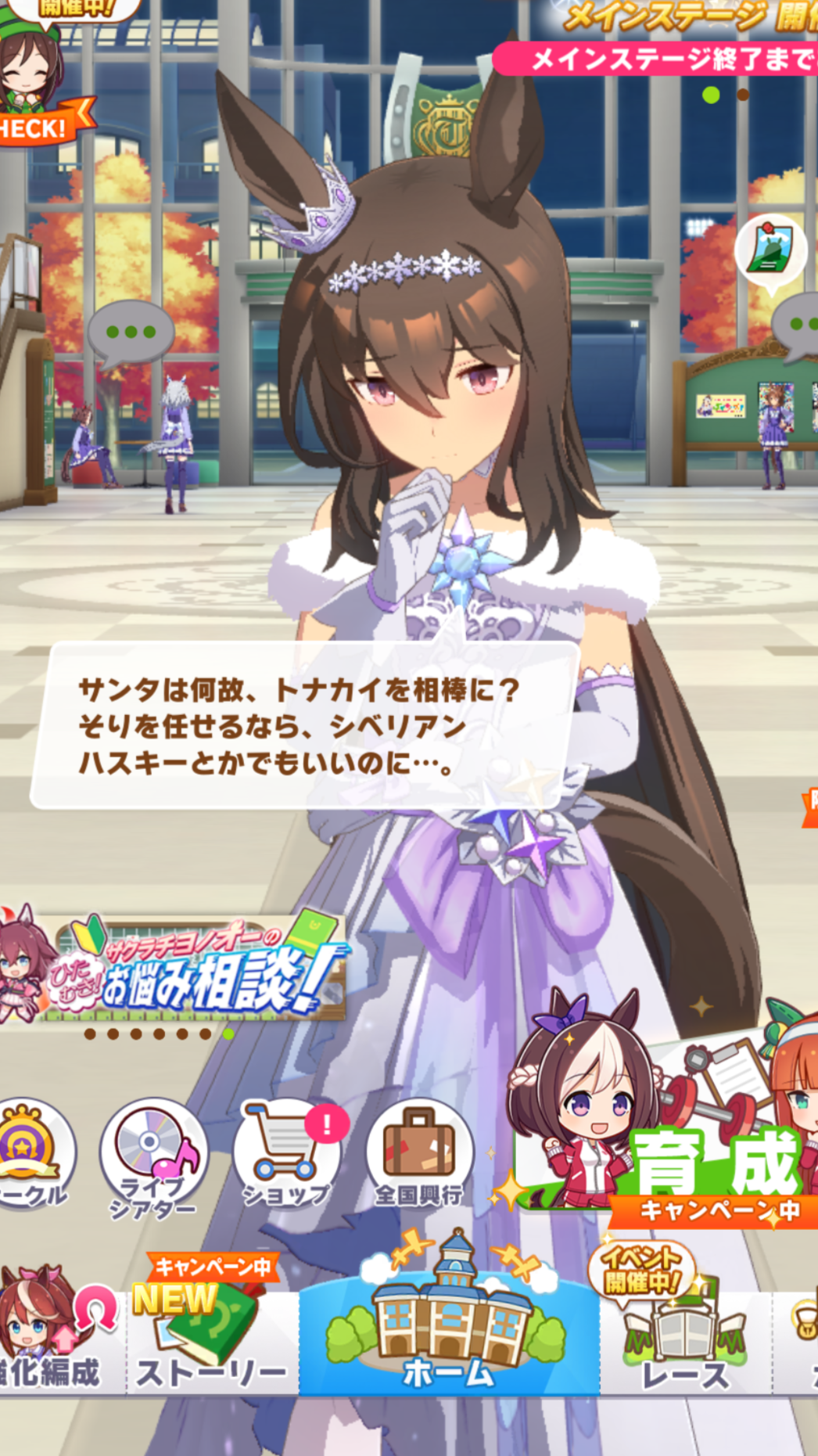Tap the speech bubble over background characters
818x1456 pixels.
coord(131,334)
